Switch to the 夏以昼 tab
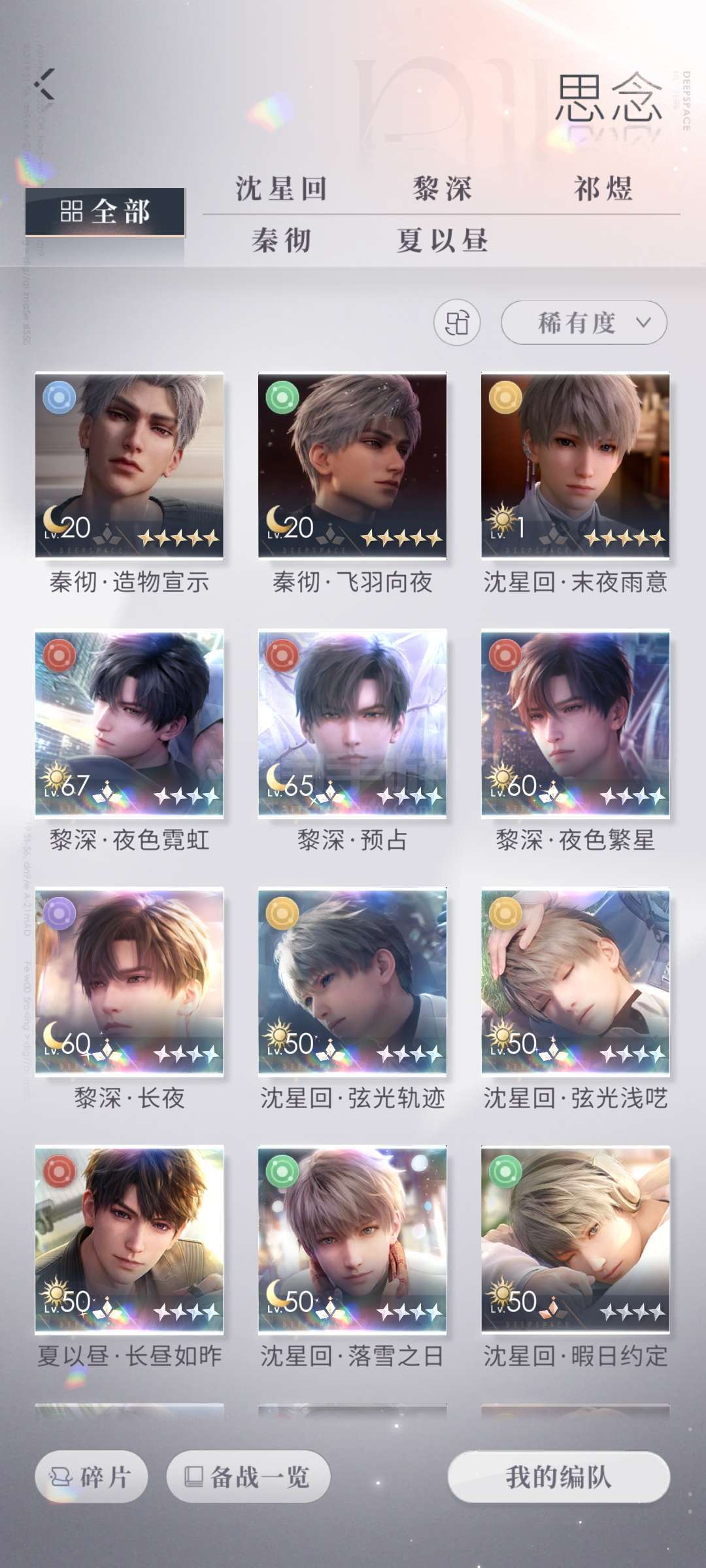The width and height of the screenshot is (706, 1568). pos(442,240)
